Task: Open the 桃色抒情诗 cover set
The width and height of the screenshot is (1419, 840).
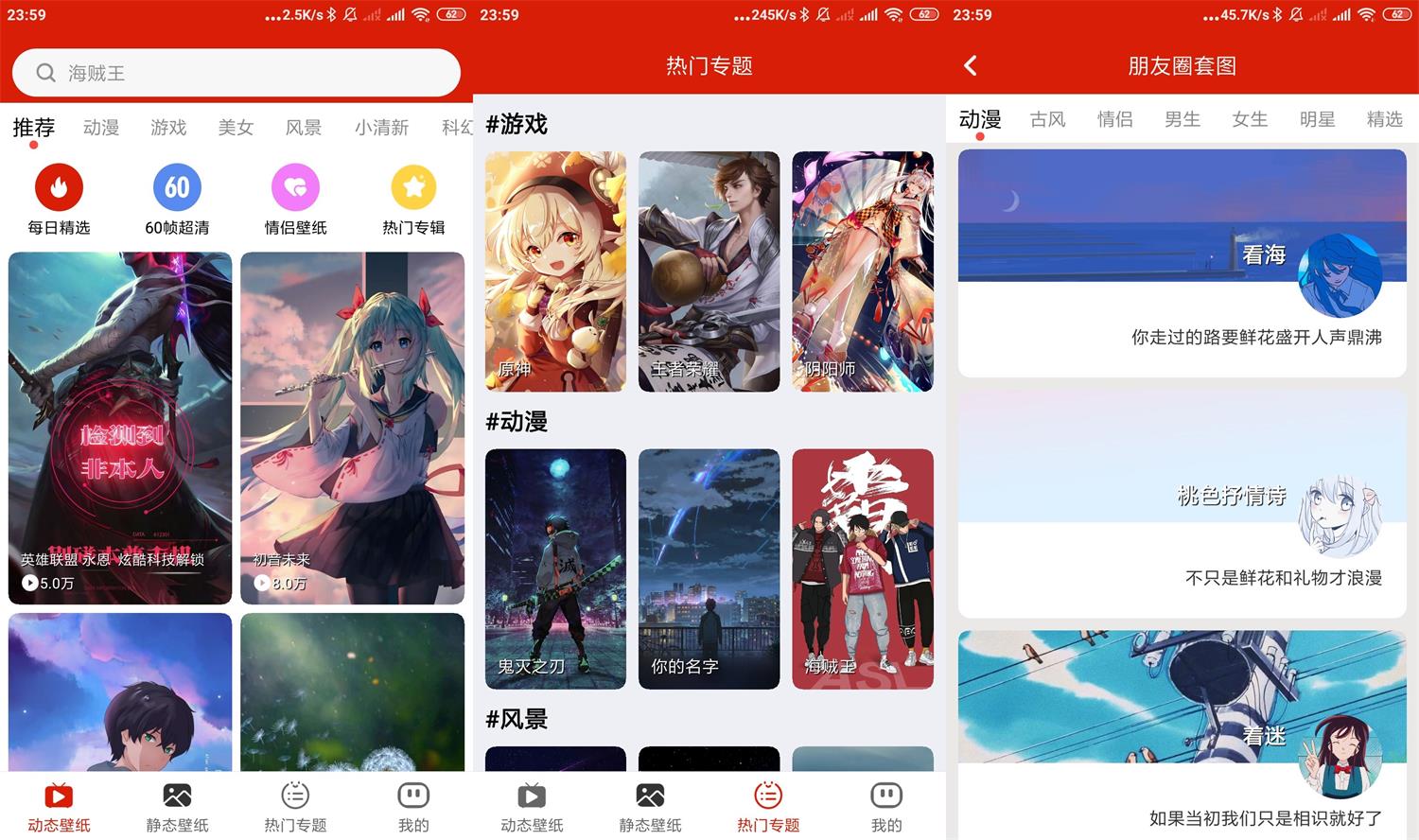Action: [1182, 503]
